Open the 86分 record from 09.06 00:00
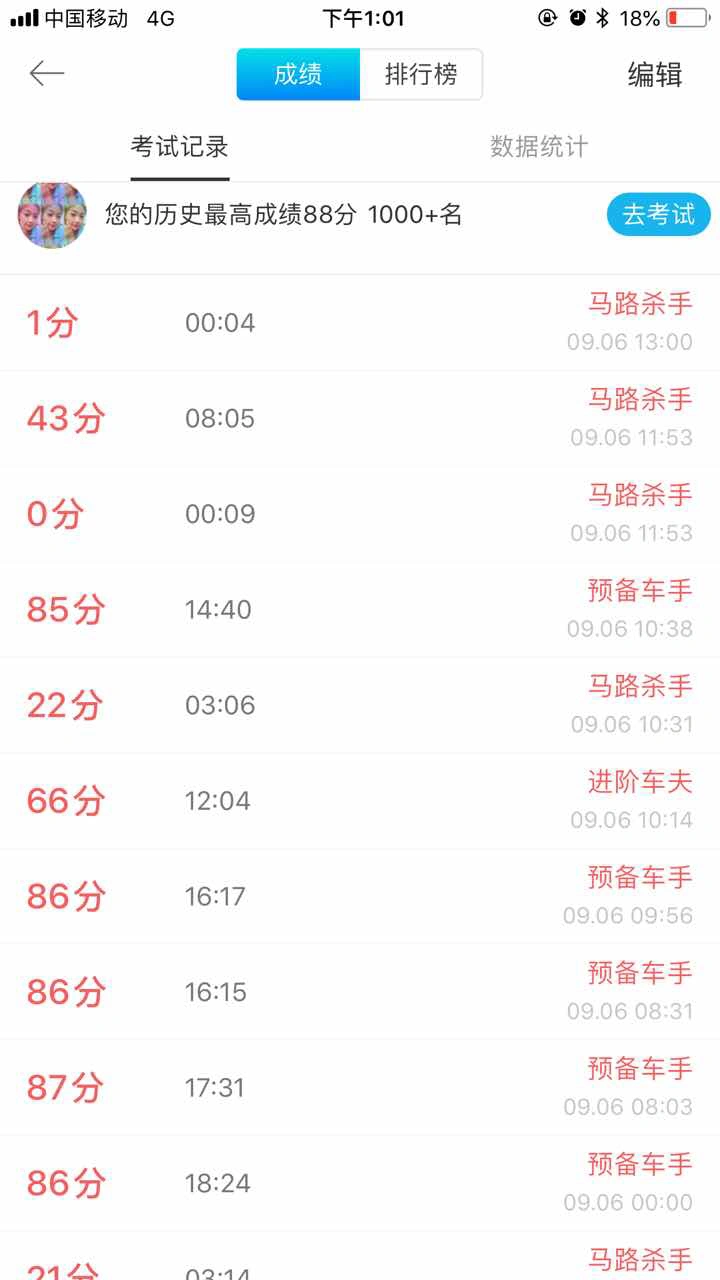This screenshot has width=720, height=1280. click(x=360, y=1183)
